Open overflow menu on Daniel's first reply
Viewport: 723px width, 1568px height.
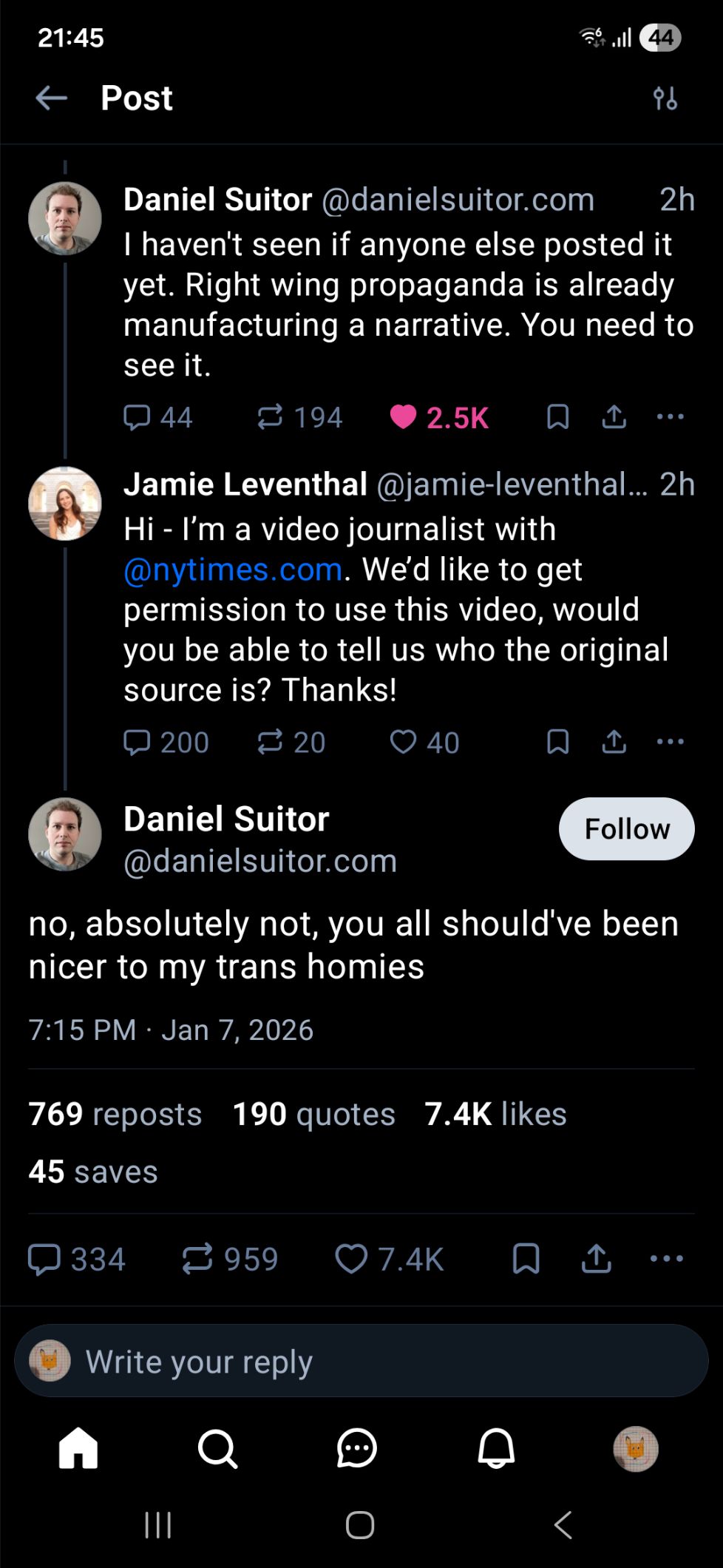(x=669, y=416)
